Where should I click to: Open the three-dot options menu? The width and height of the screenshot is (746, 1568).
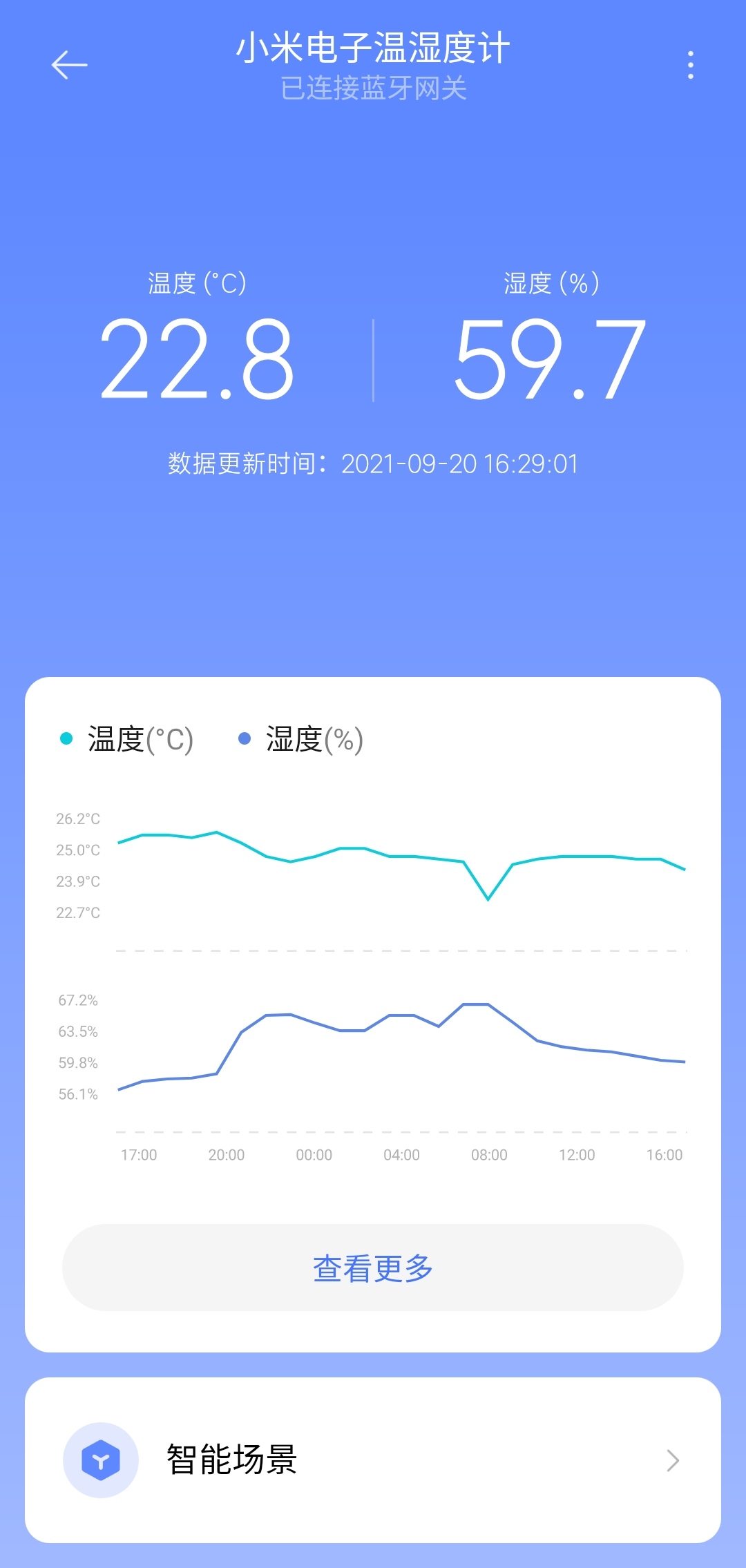click(688, 64)
